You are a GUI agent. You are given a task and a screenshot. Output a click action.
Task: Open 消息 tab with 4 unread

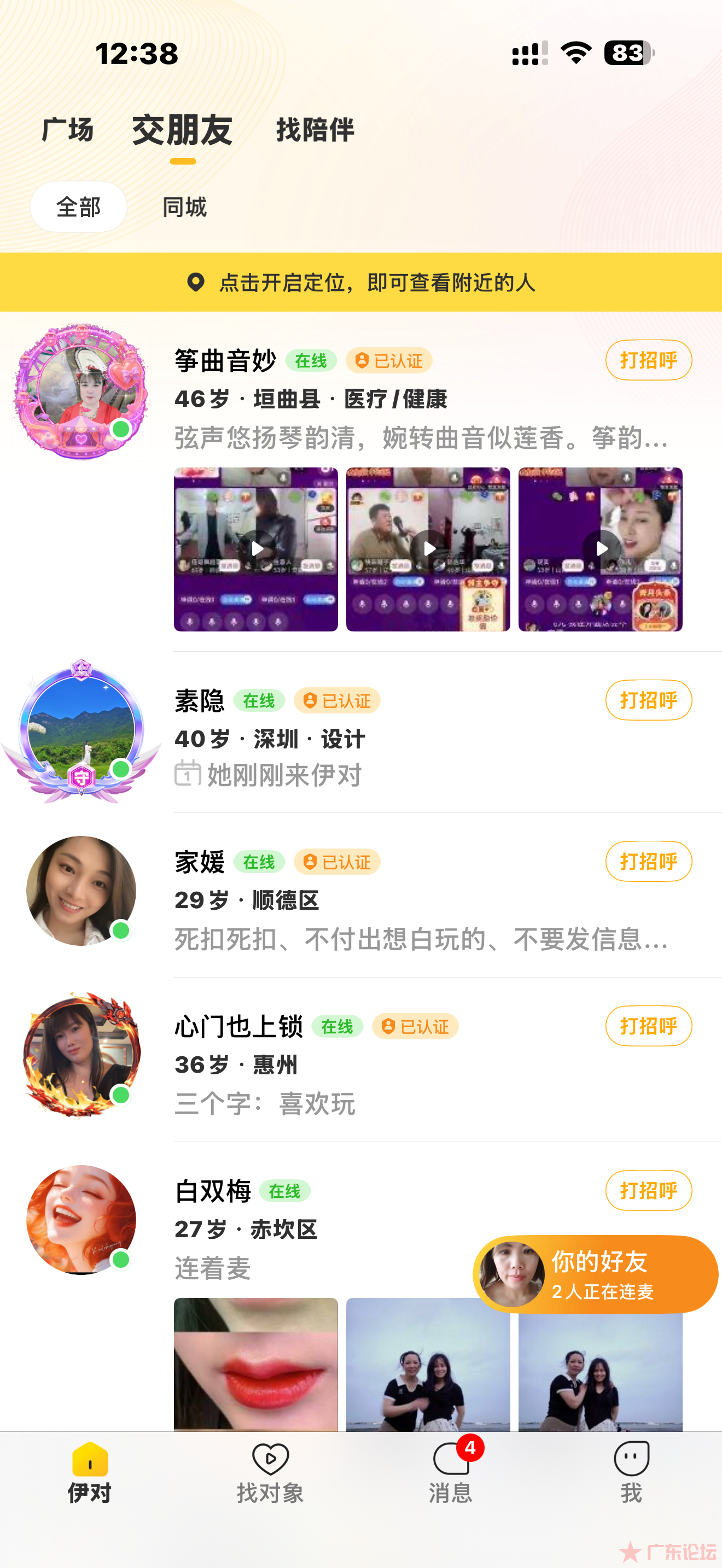click(451, 1472)
